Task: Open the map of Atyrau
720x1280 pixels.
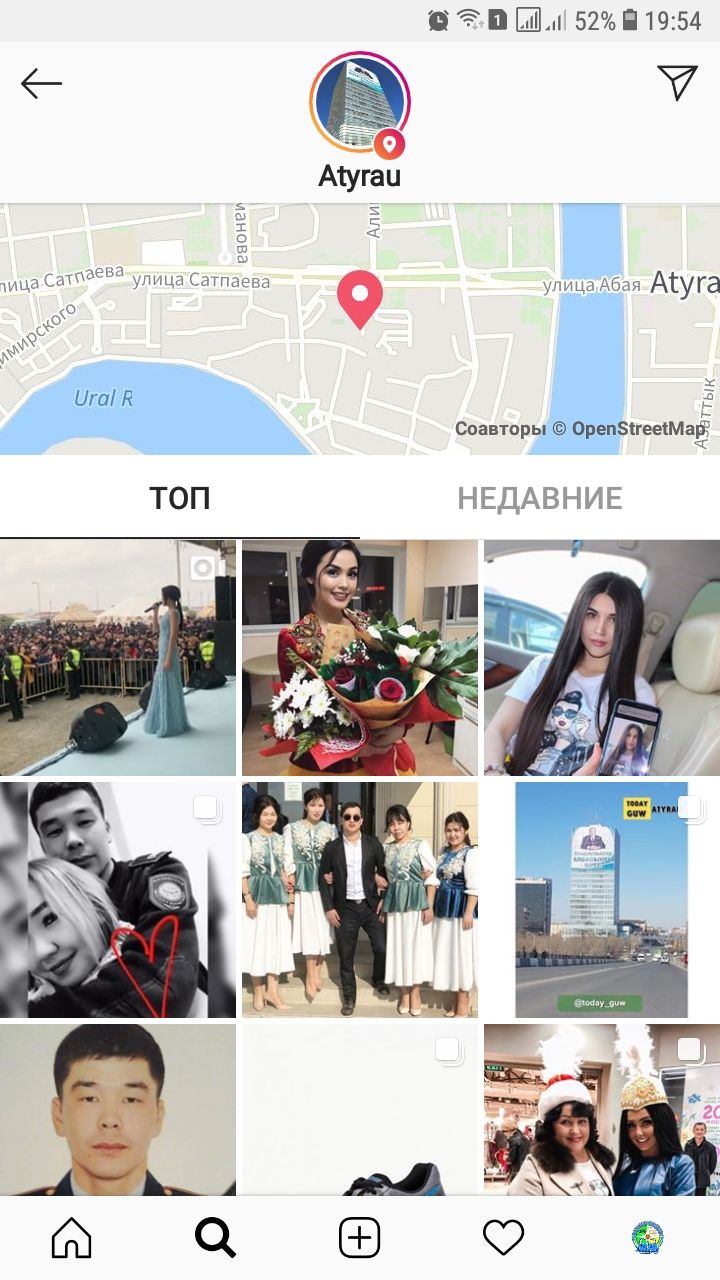Action: (360, 330)
